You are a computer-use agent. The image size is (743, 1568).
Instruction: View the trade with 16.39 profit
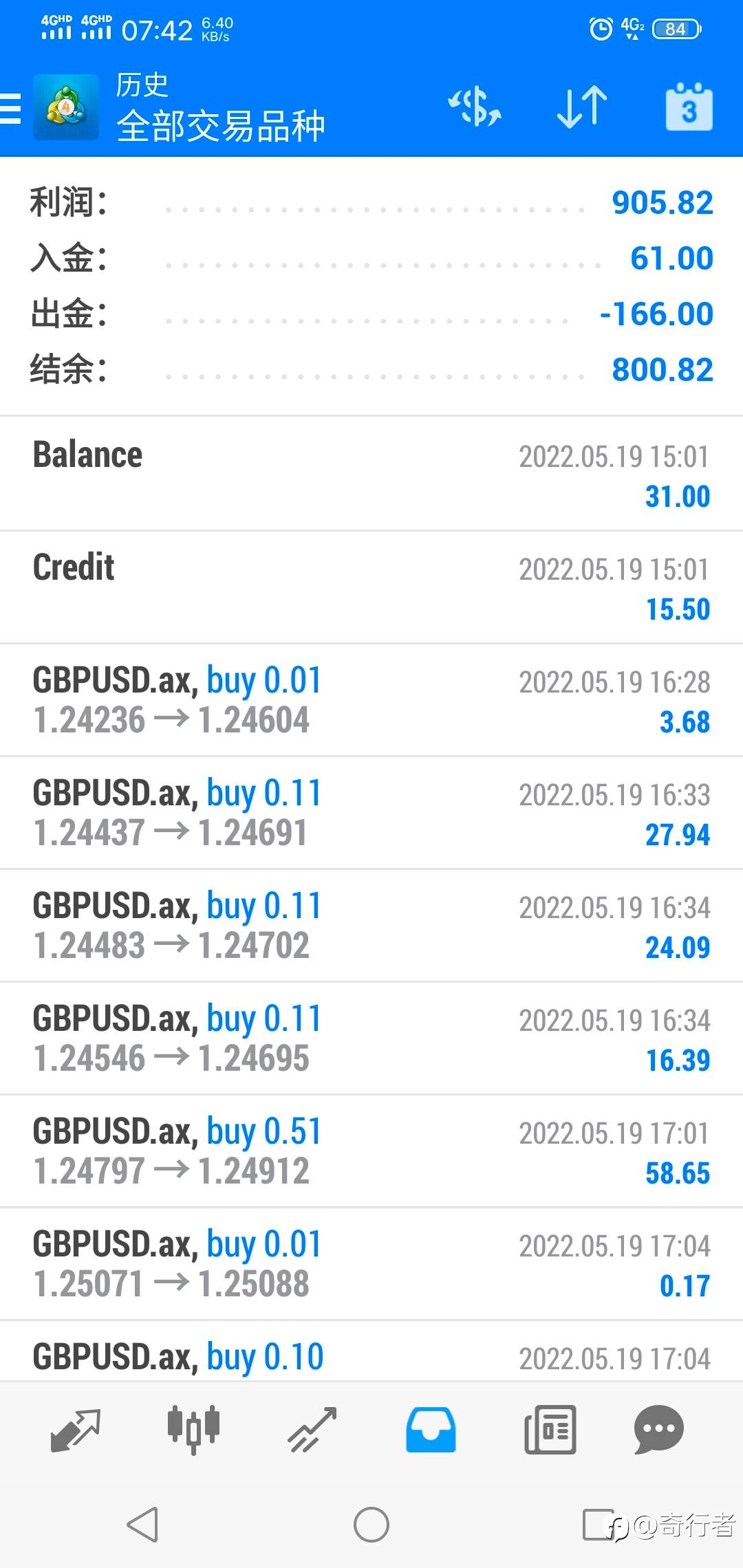[x=371, y=1038]
